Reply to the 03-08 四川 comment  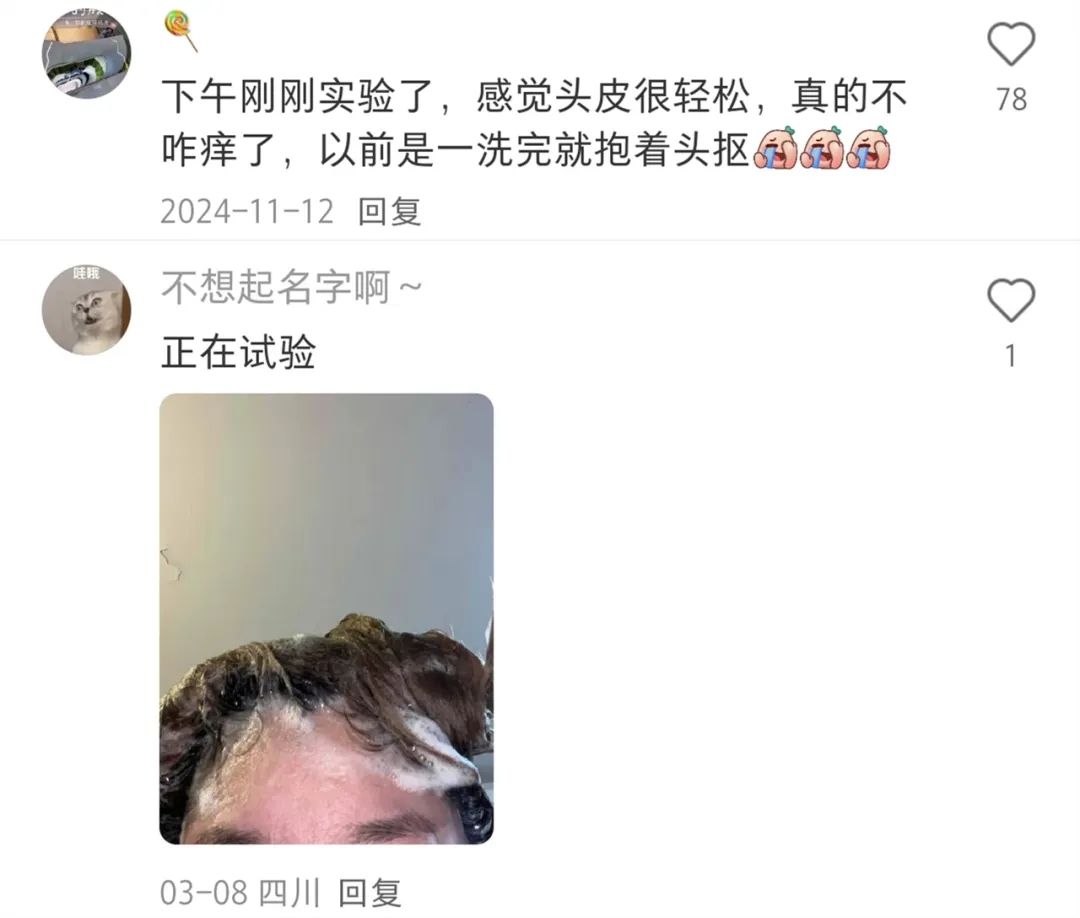[x=369, y=892]
